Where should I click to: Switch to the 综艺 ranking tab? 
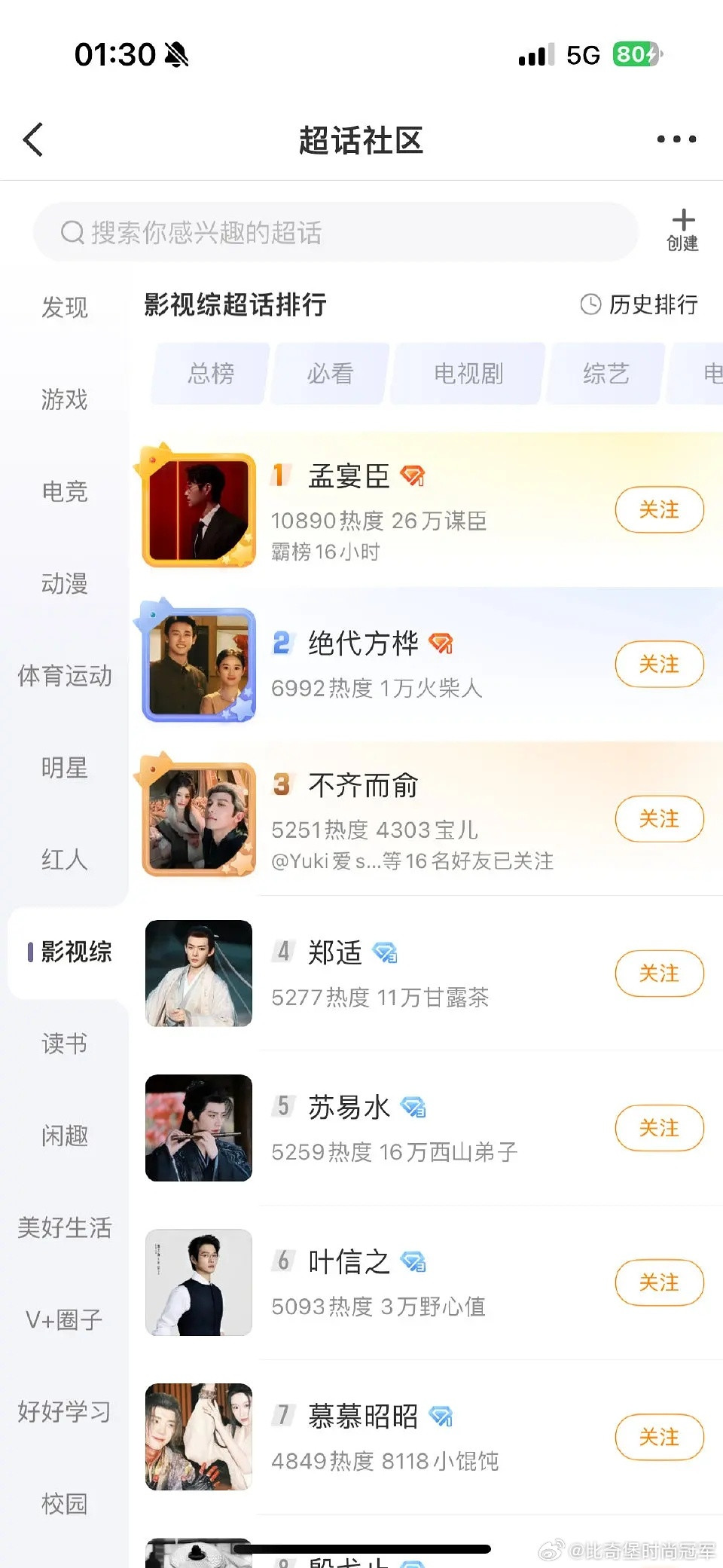(x=605, y=374)
